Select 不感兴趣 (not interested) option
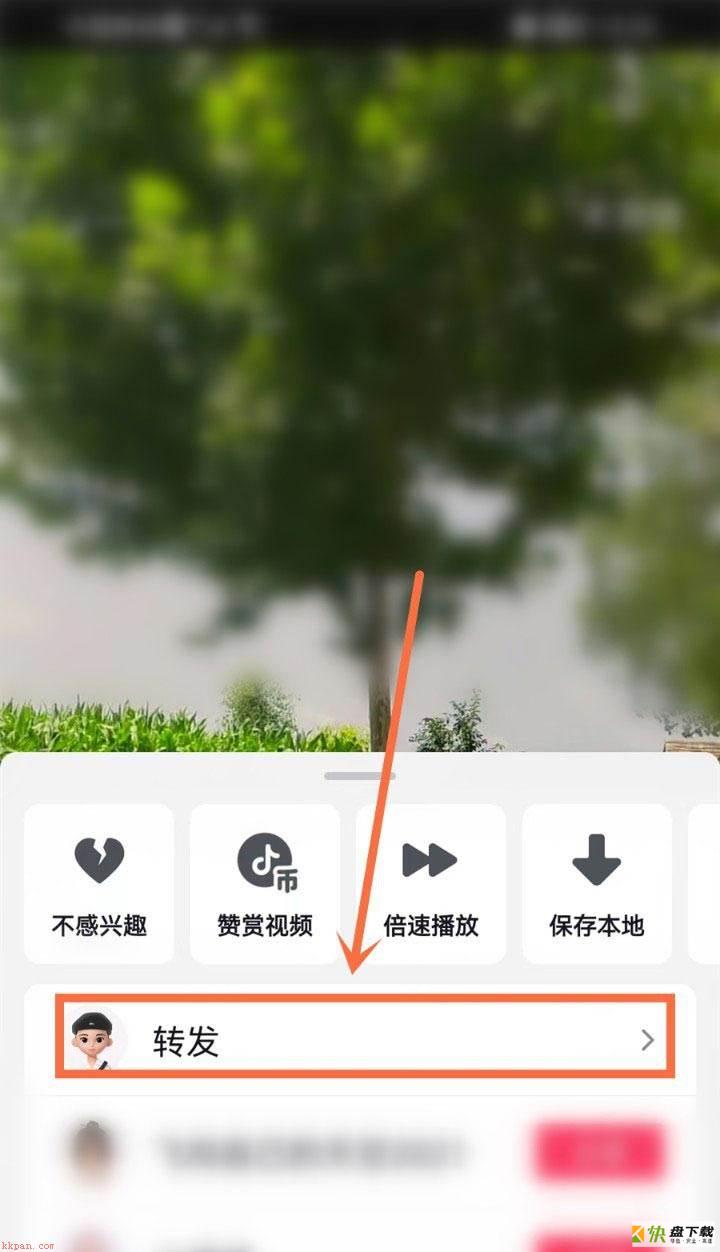Image resolution: width=720 pixels, height=1252 pixels. click(99, 883)
